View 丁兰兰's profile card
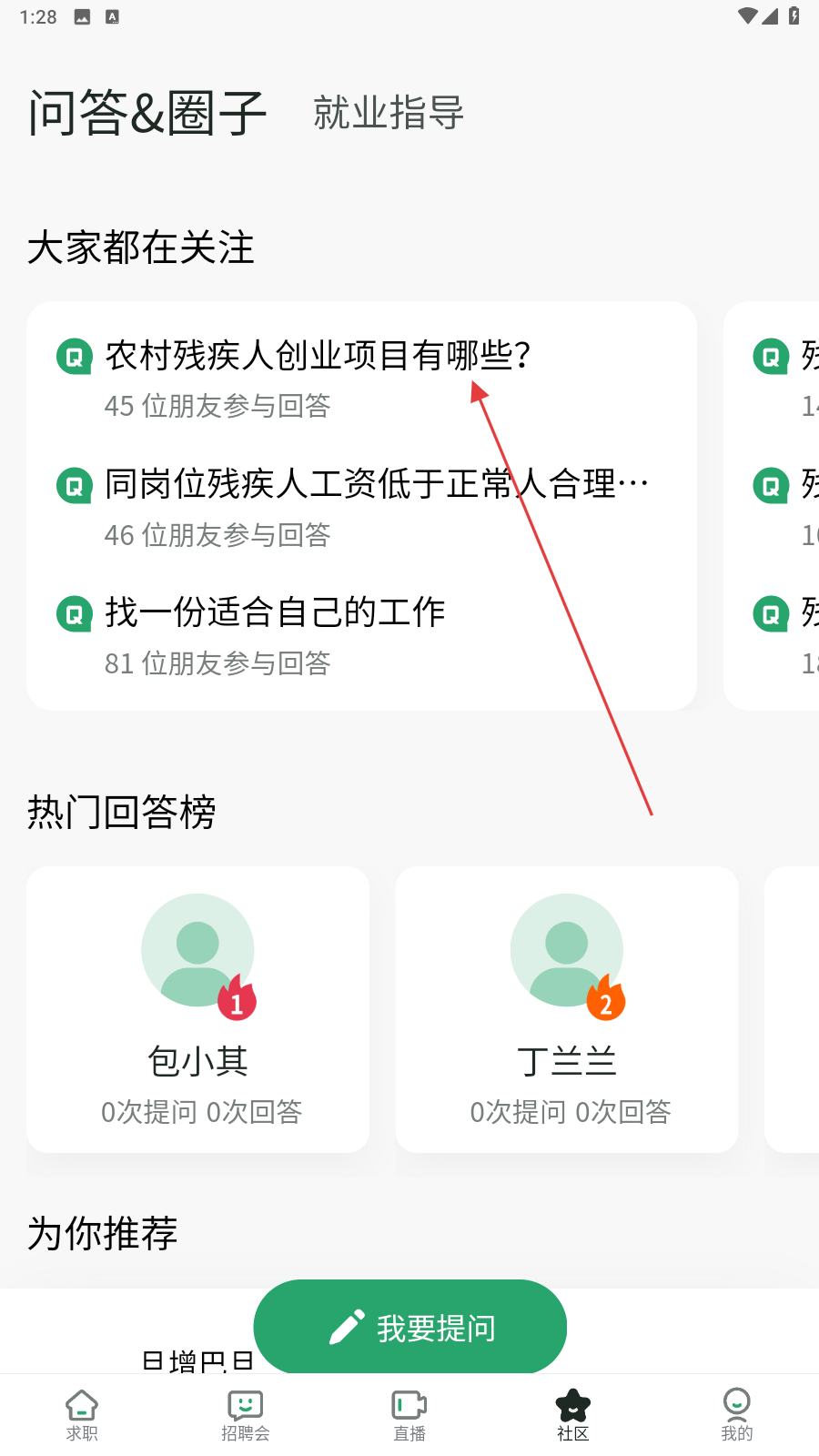Screen dimensions: 819x1456 (566, 1008)
